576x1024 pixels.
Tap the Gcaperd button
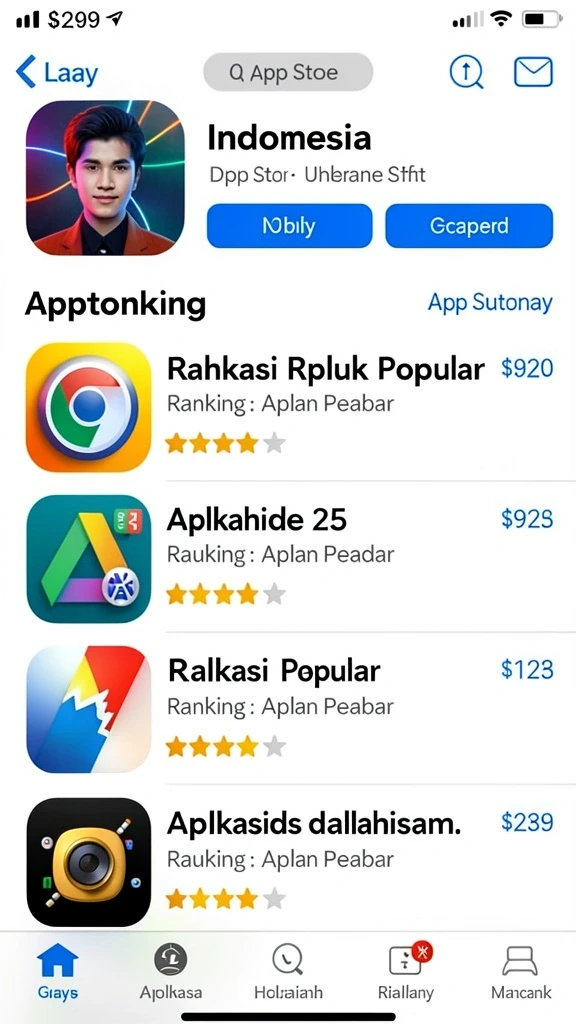(x=469, y=226)
